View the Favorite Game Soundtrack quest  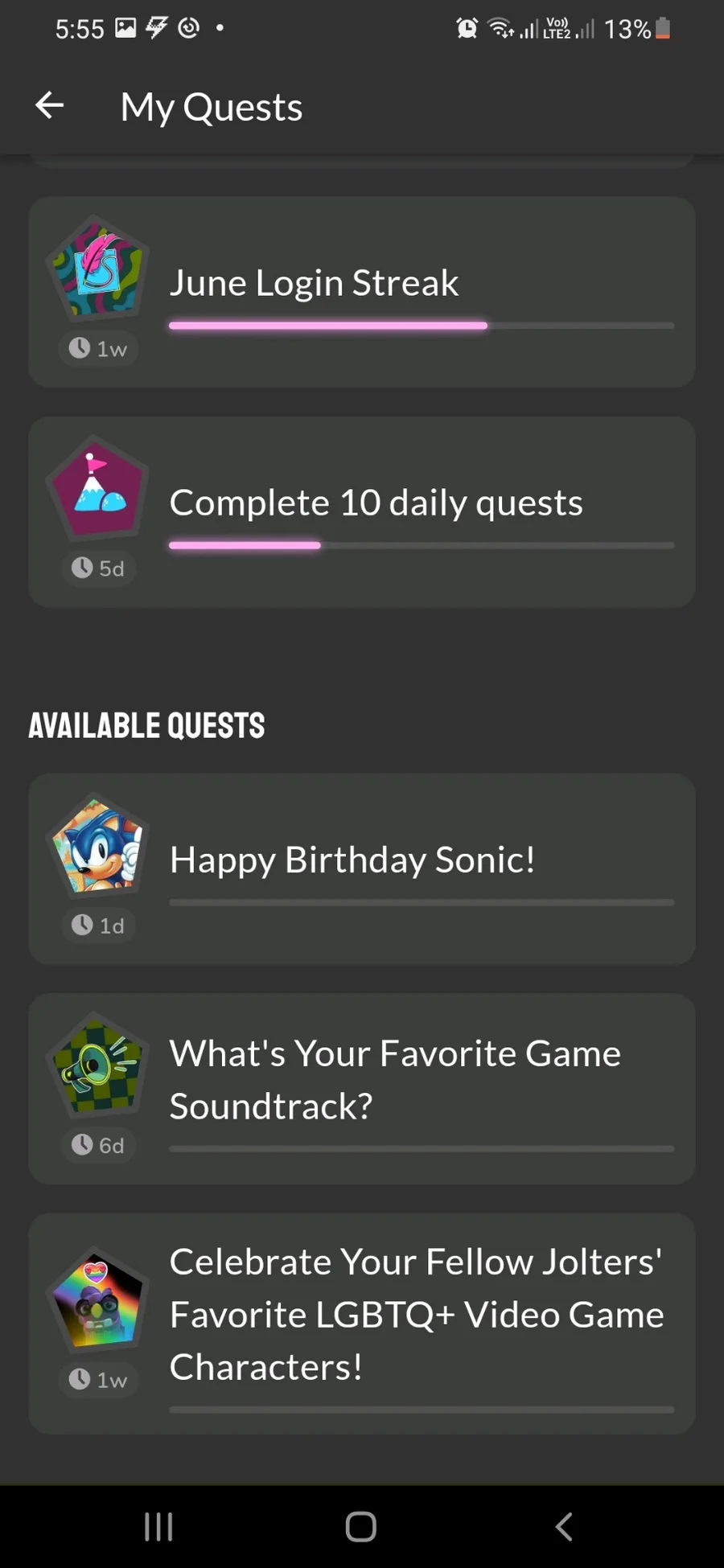click(362, 1088)
